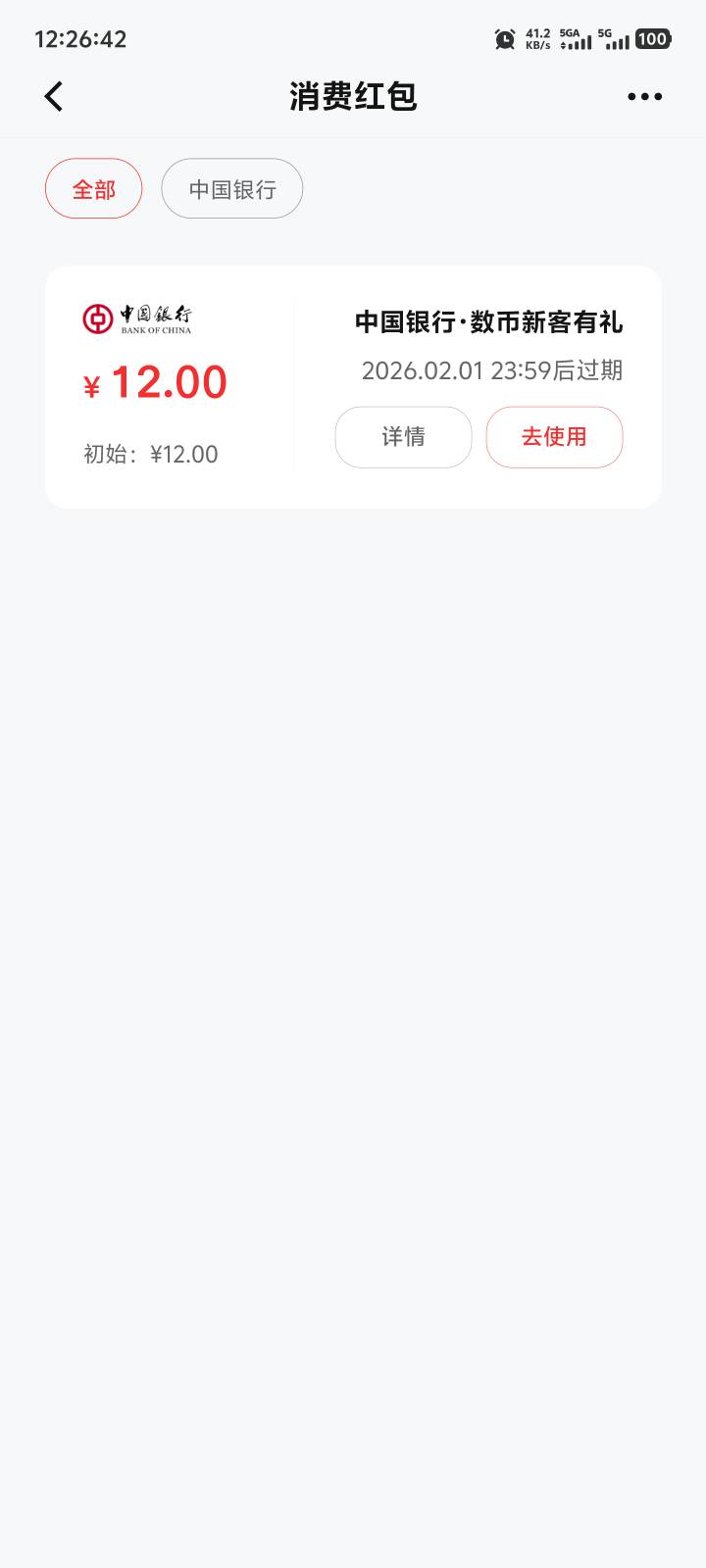This screenshot has height=1568, width=706.
Task: Filter red packets by 中国银行
Action: [x=232, y=189]
